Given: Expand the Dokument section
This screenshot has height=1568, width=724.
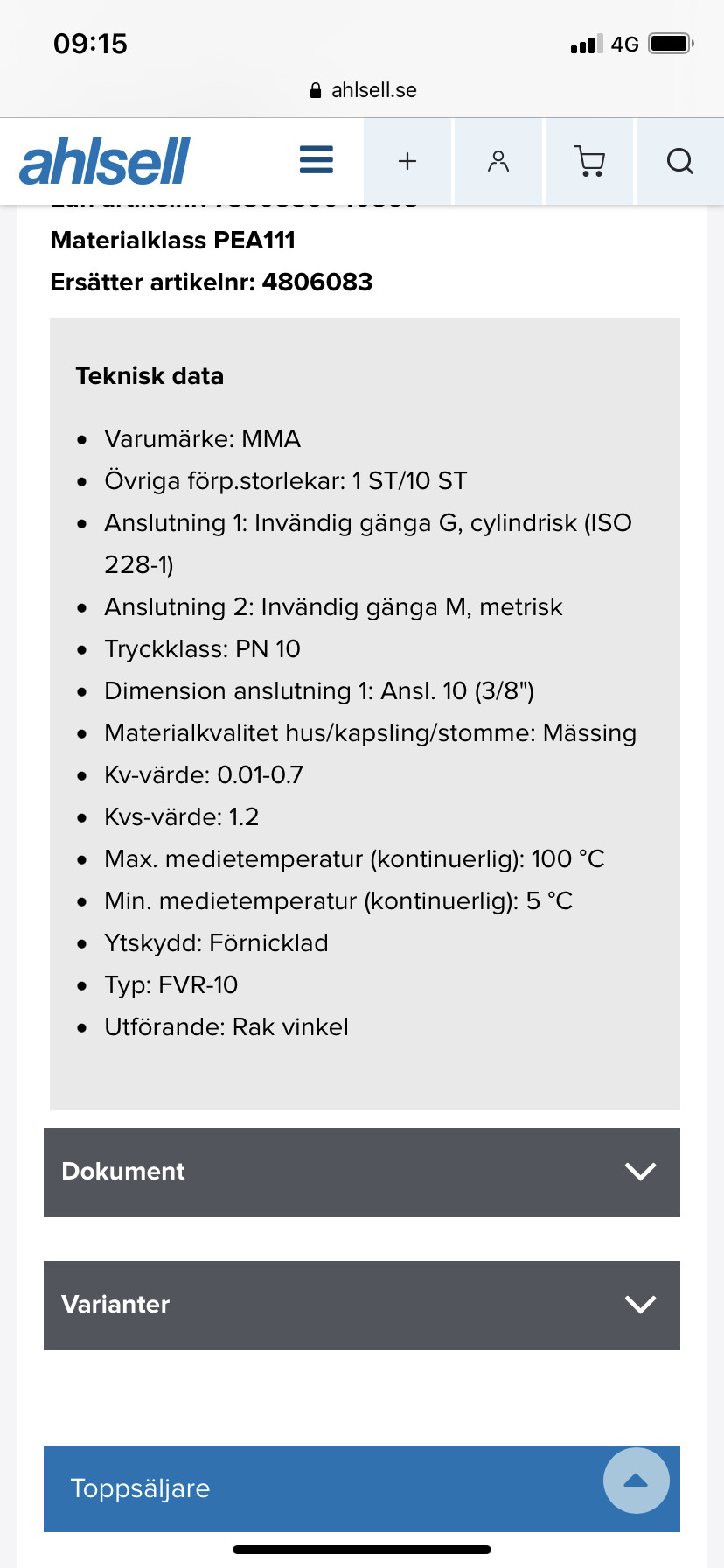Looking at the screenshot, I should point(362,1172).
